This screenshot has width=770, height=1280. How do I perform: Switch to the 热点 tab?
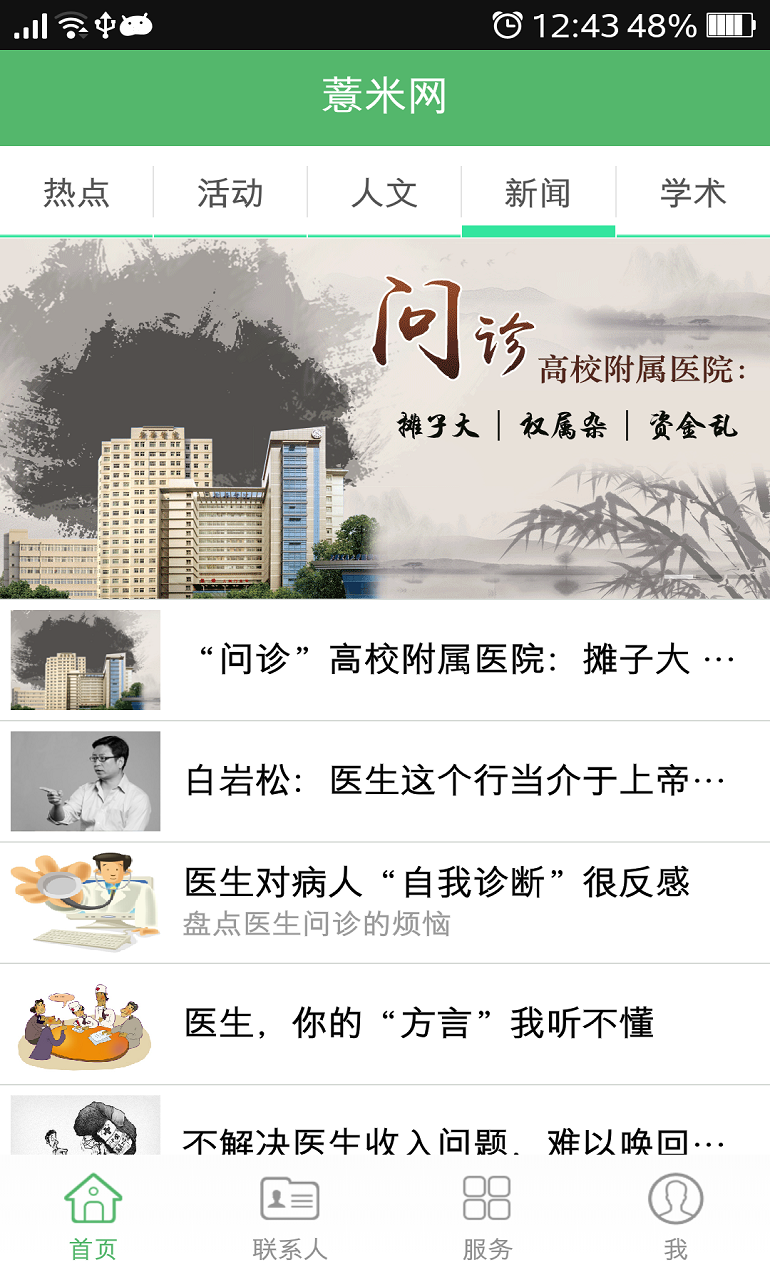(x=76, y=192)
